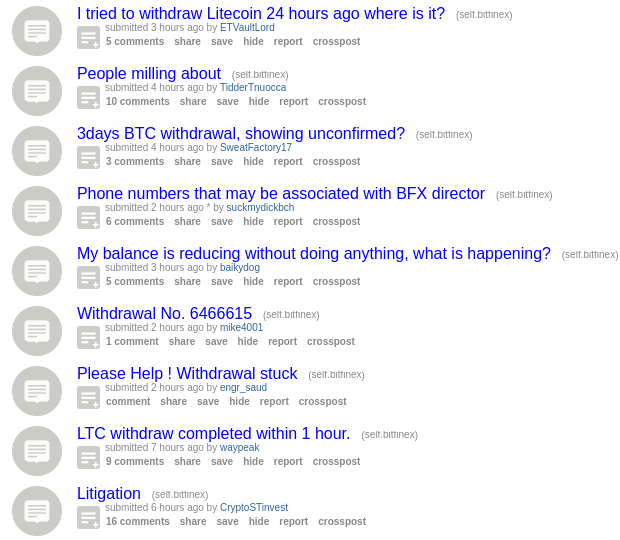Viewport: 620px width, 540px height.
Task: Open 'People milling about' post
Action: coord(148,74)
